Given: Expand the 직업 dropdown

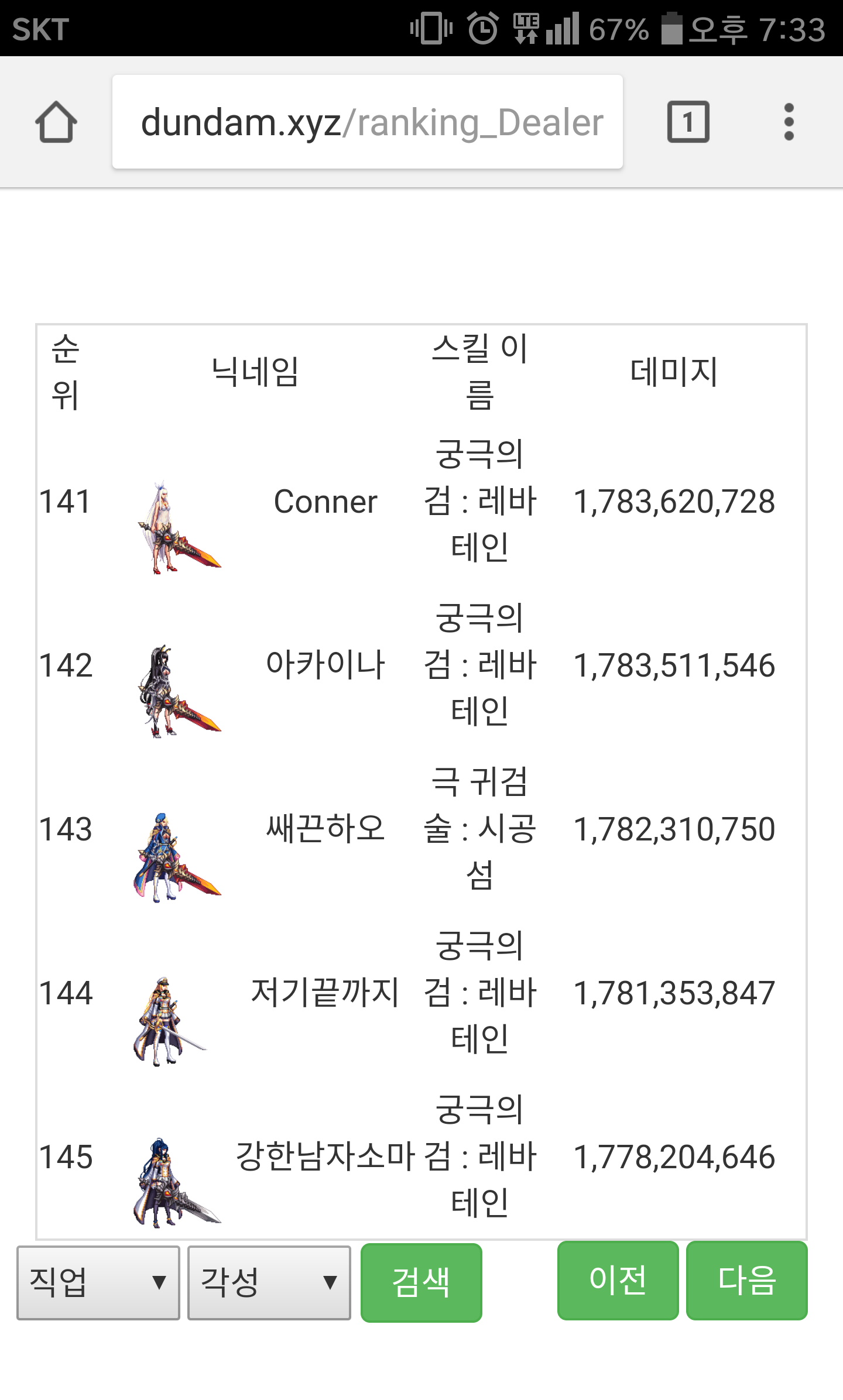Looking at the screenshot, I should click(98, 1282).
